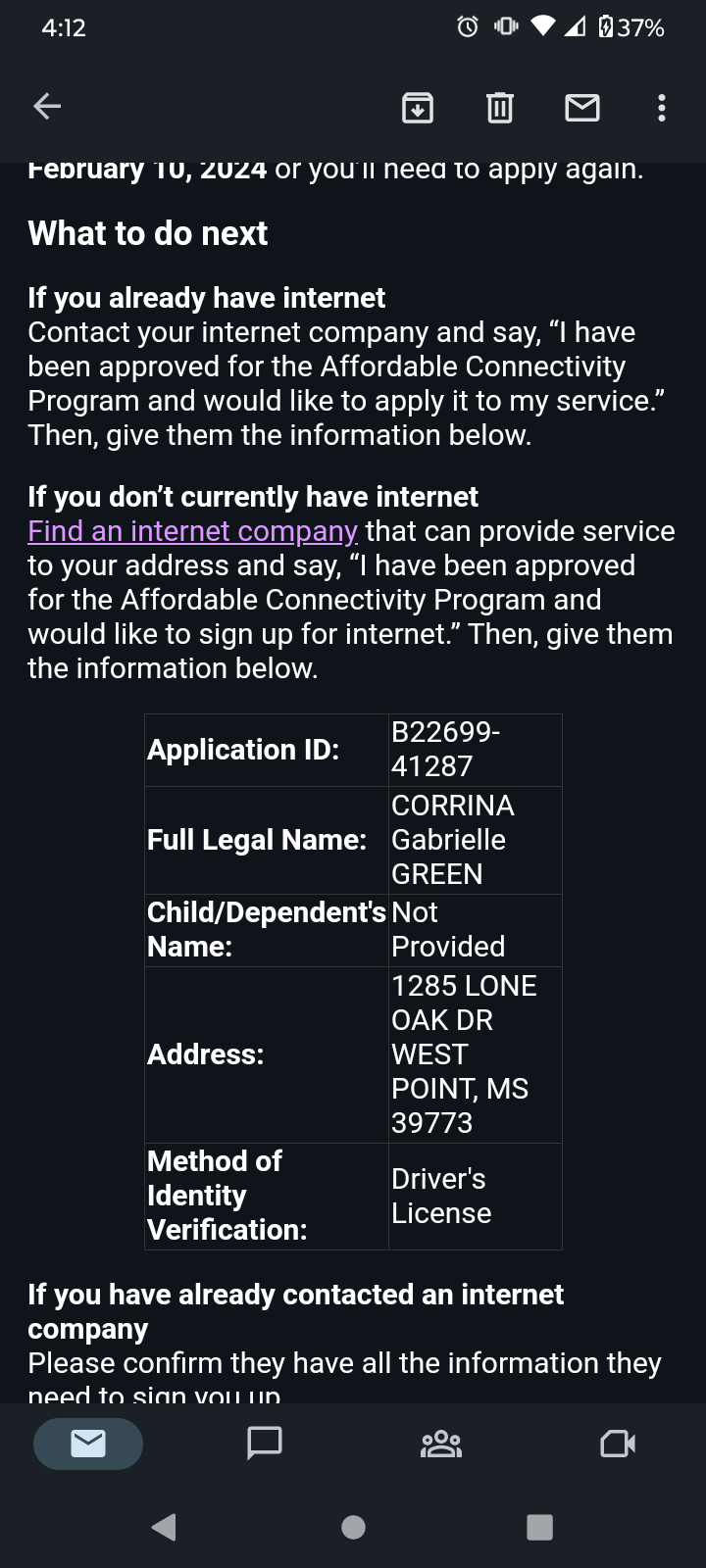Tap the system home button
The height and width of the screenshot is (1568, 706).
click(x=353, y=1527)
